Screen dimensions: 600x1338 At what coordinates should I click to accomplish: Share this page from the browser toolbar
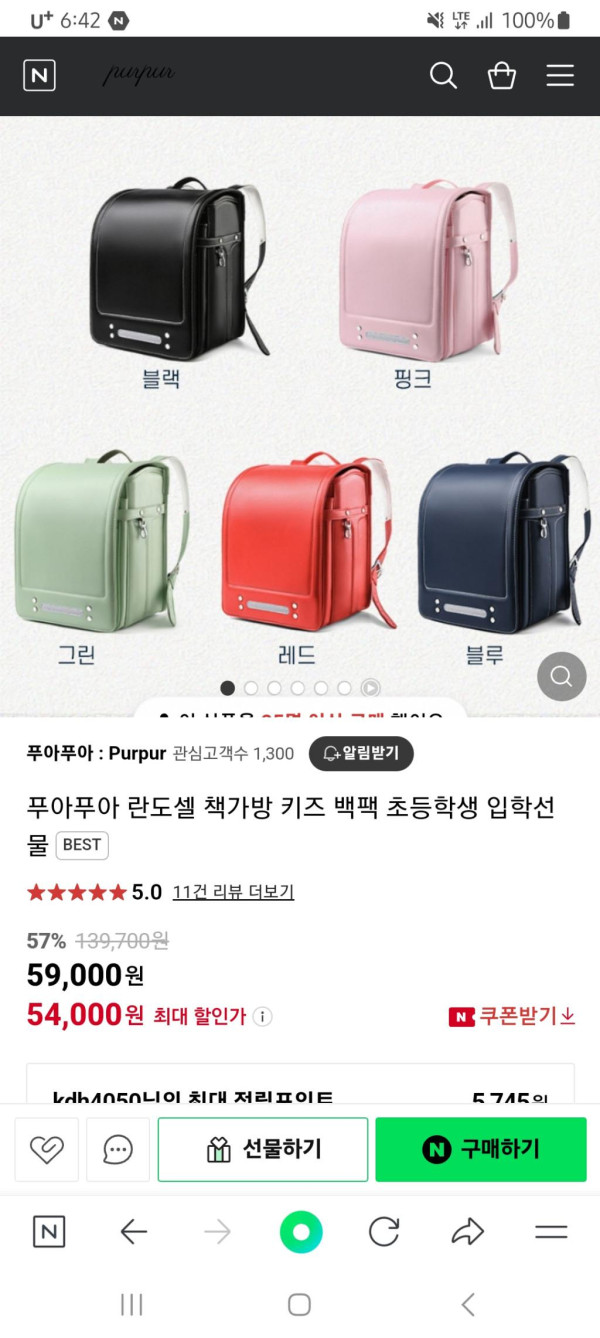[467, 1232]
